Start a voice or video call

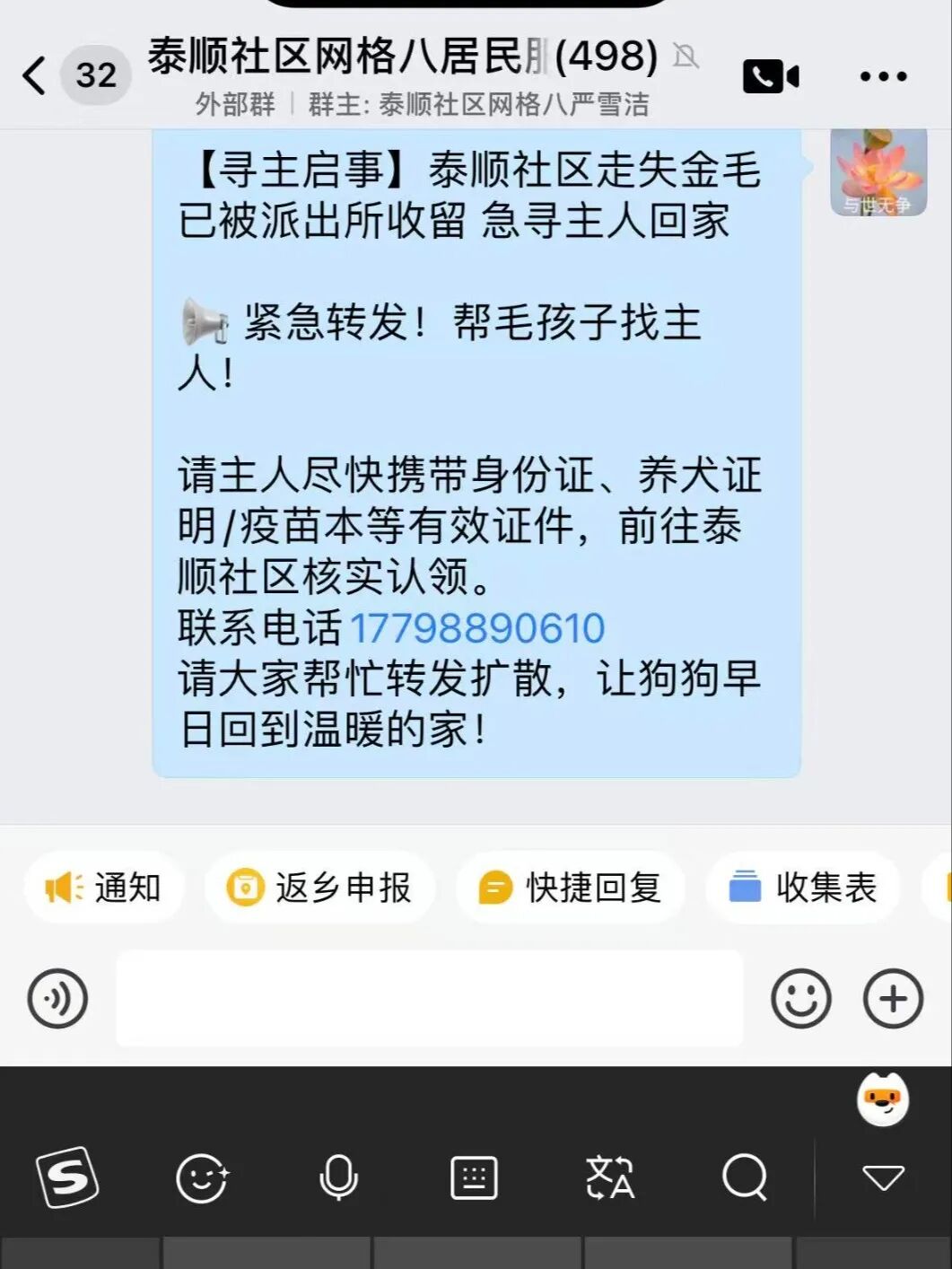(770, 76)
